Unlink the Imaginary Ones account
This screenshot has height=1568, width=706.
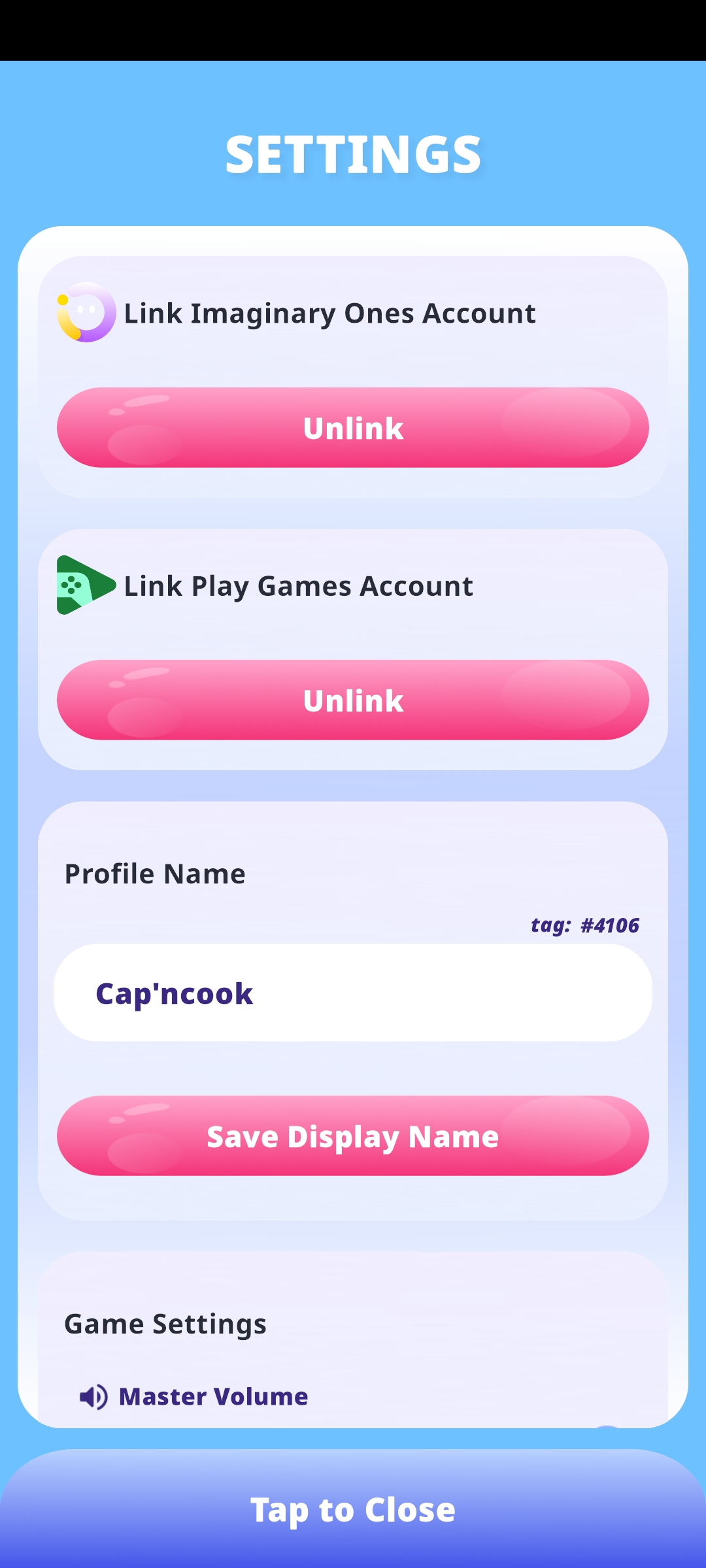click(353, 428)
